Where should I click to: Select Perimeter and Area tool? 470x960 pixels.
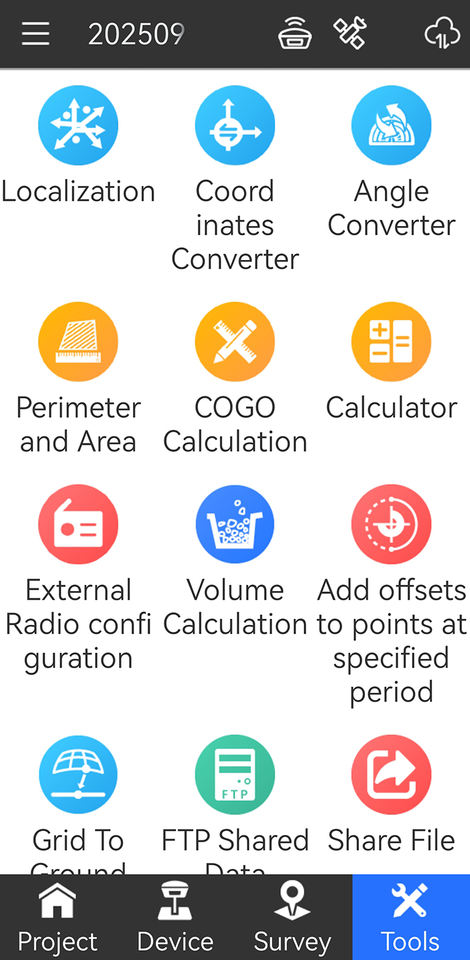coord(78,379)
